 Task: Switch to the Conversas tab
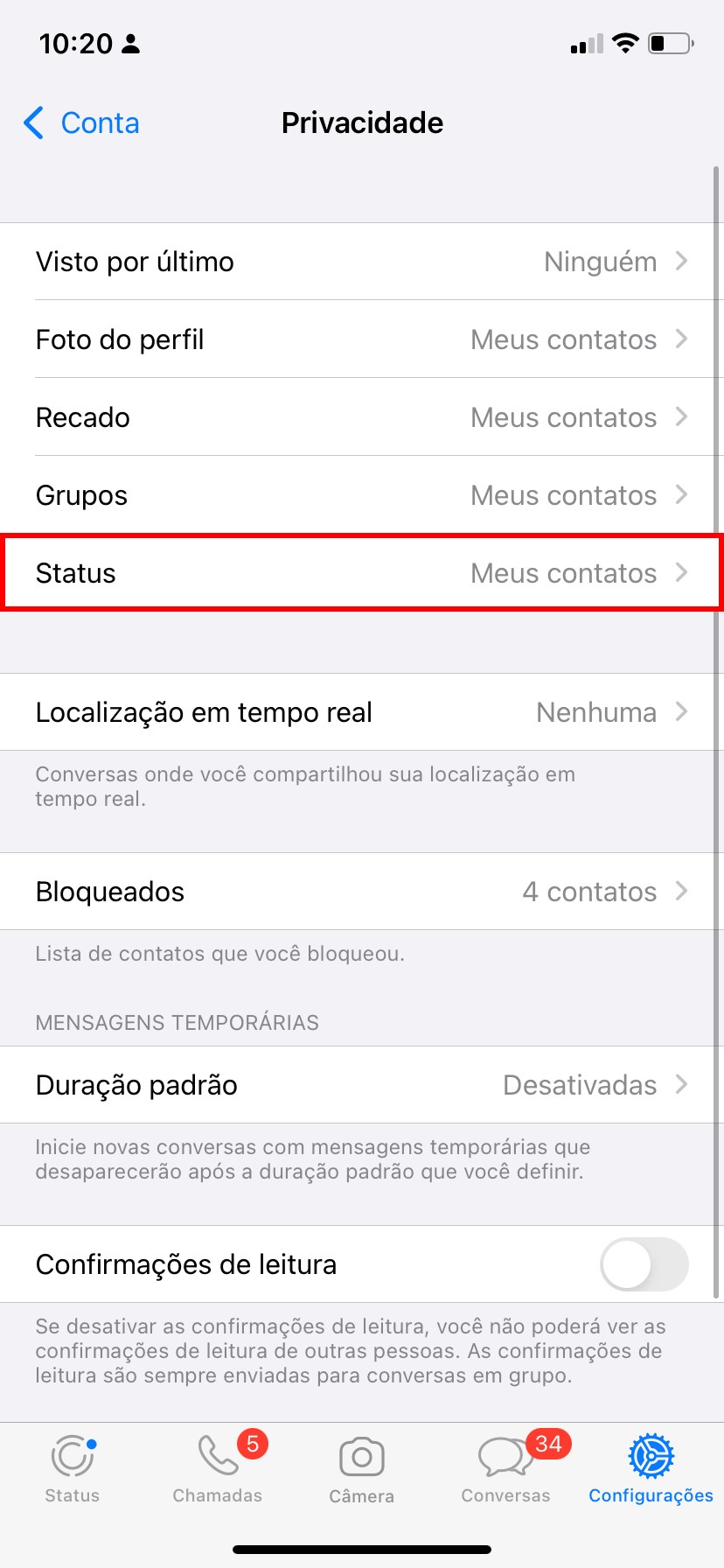pyautogui.click(x=506, y=1470)
